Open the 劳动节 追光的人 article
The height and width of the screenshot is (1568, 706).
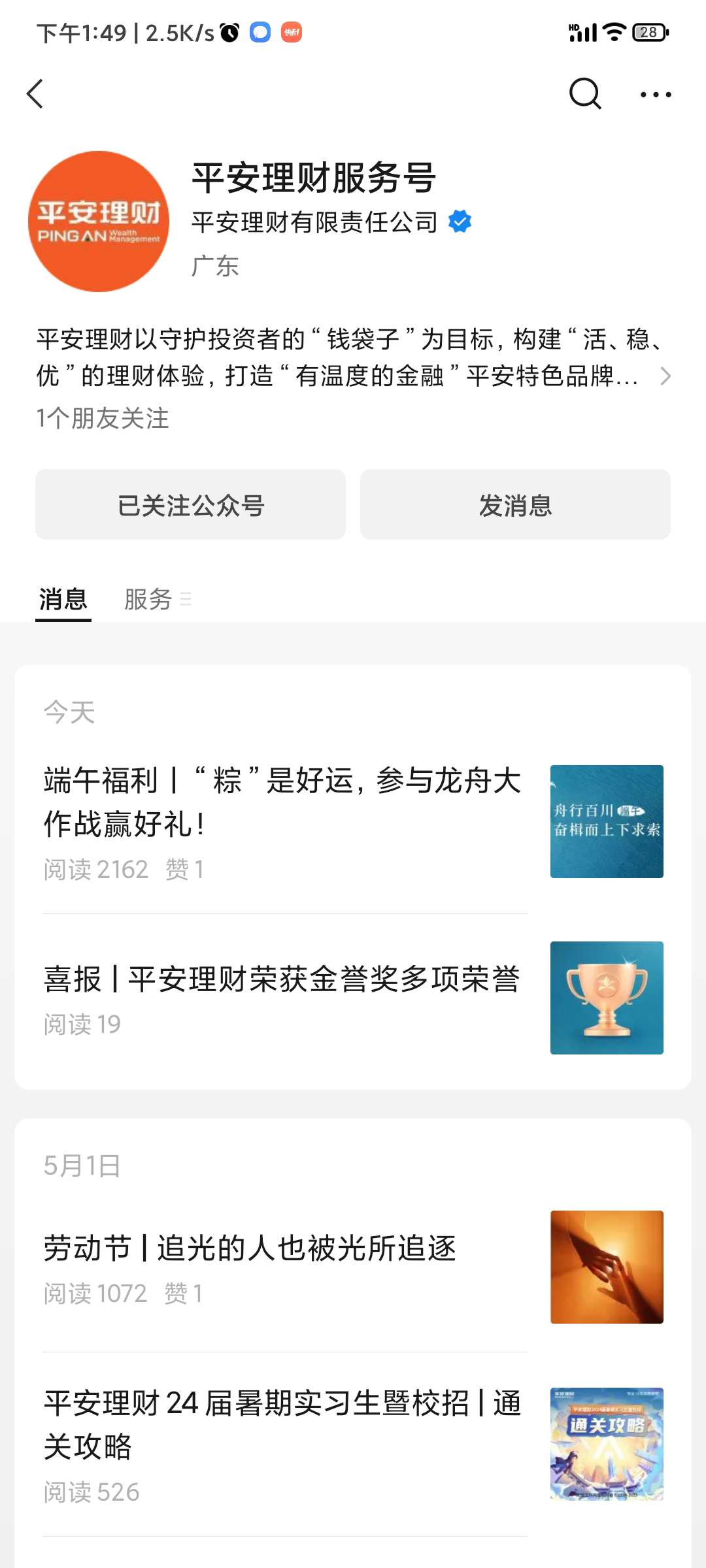[353, 1267]
